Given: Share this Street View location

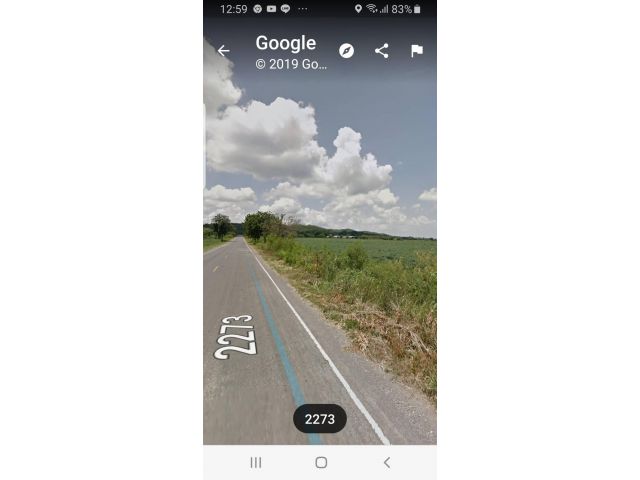Looking at the screenshot, I should coord(382,51).
